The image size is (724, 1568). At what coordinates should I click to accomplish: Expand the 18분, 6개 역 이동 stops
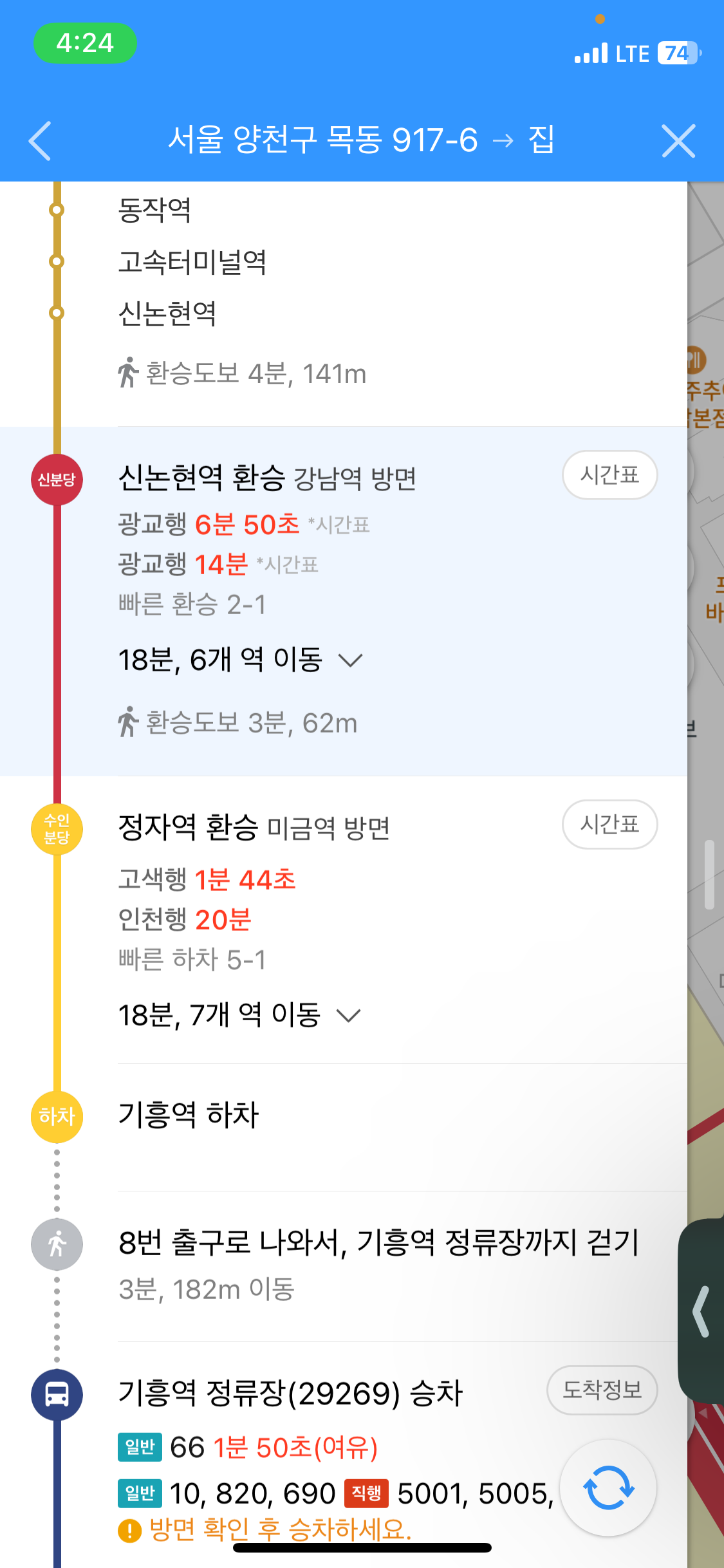(241, 660)
